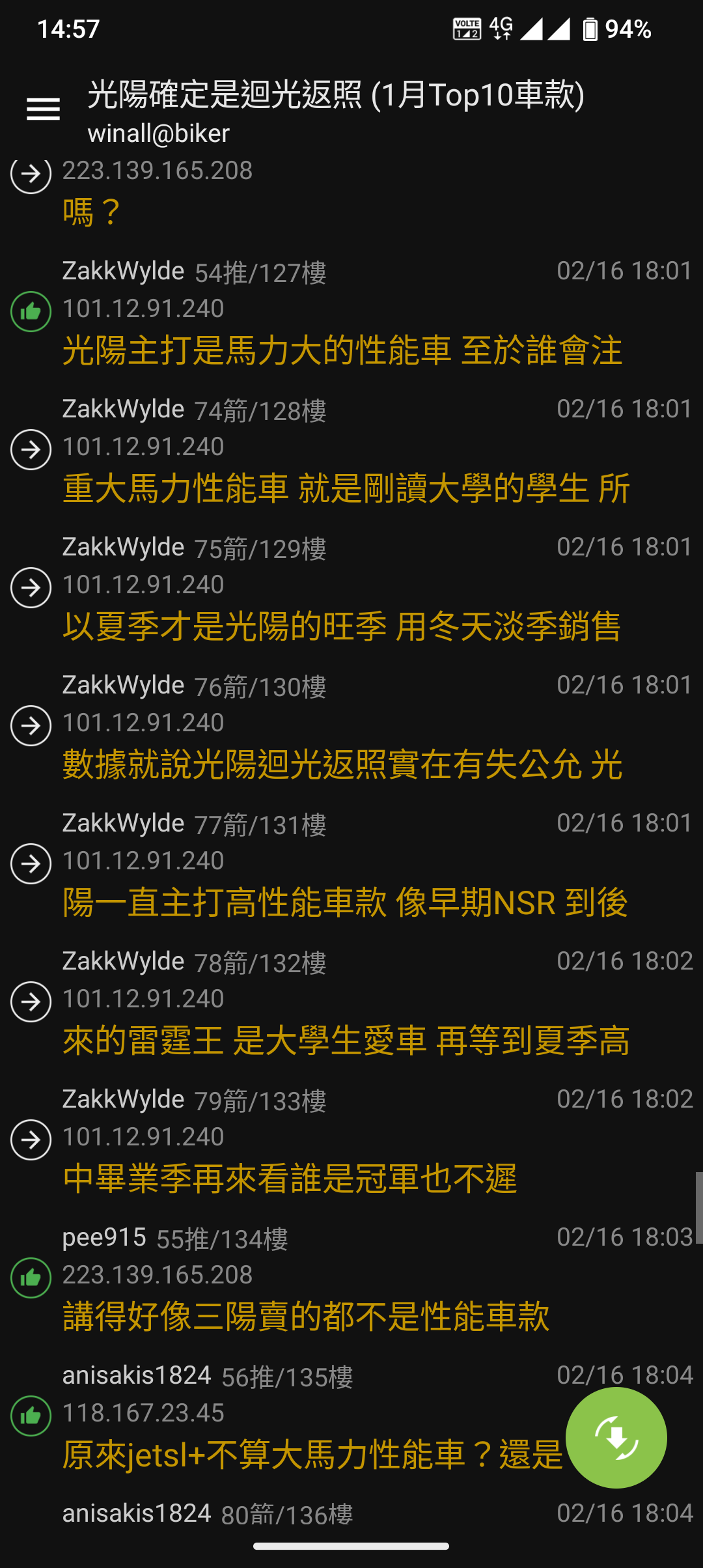Open ZakkWylde's comment on floor 128
Image resolution: width=703 pixels, height=1568 pixels.
[x=351, y=451]
